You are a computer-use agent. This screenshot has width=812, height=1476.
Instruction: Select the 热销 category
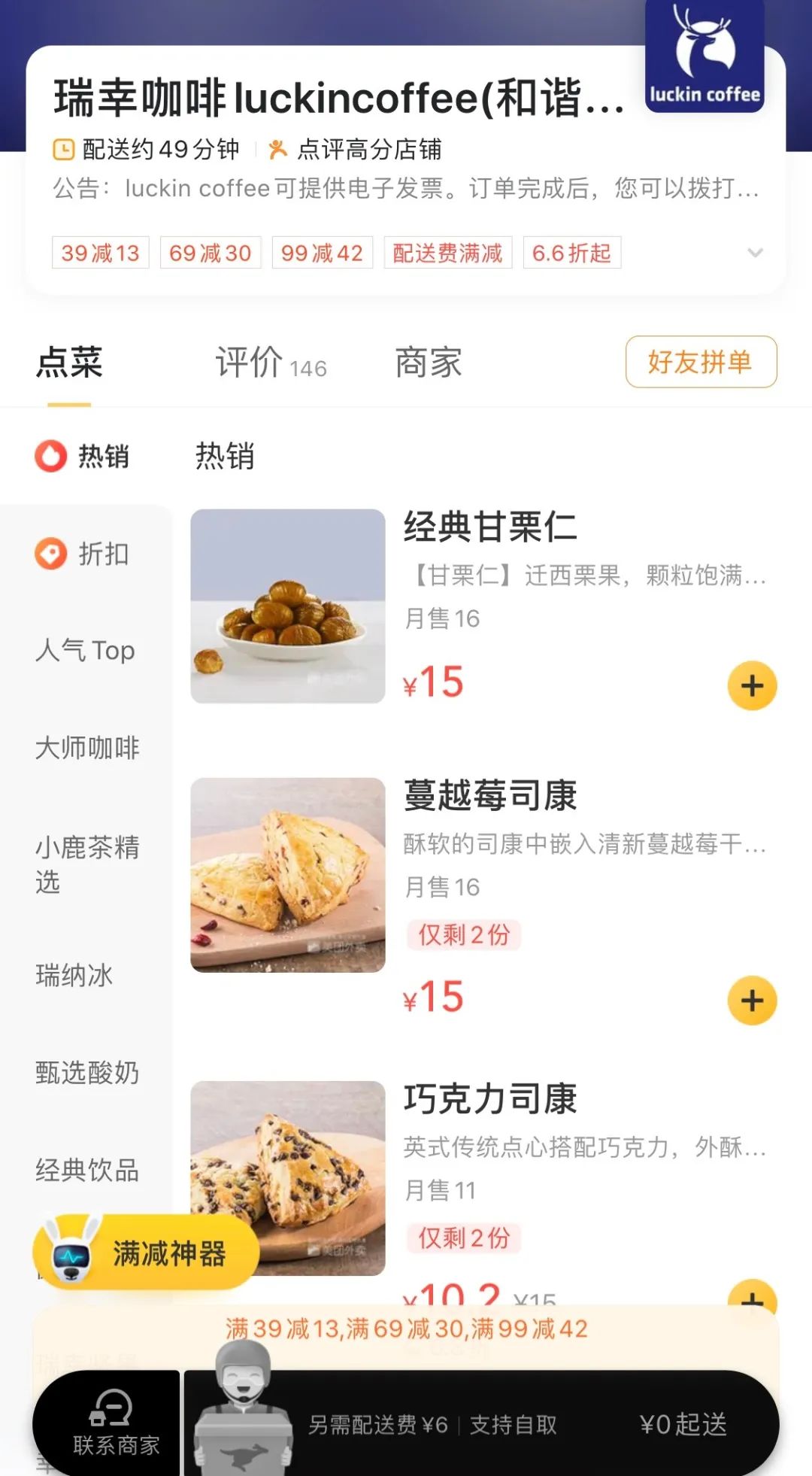tap(84, 457)
